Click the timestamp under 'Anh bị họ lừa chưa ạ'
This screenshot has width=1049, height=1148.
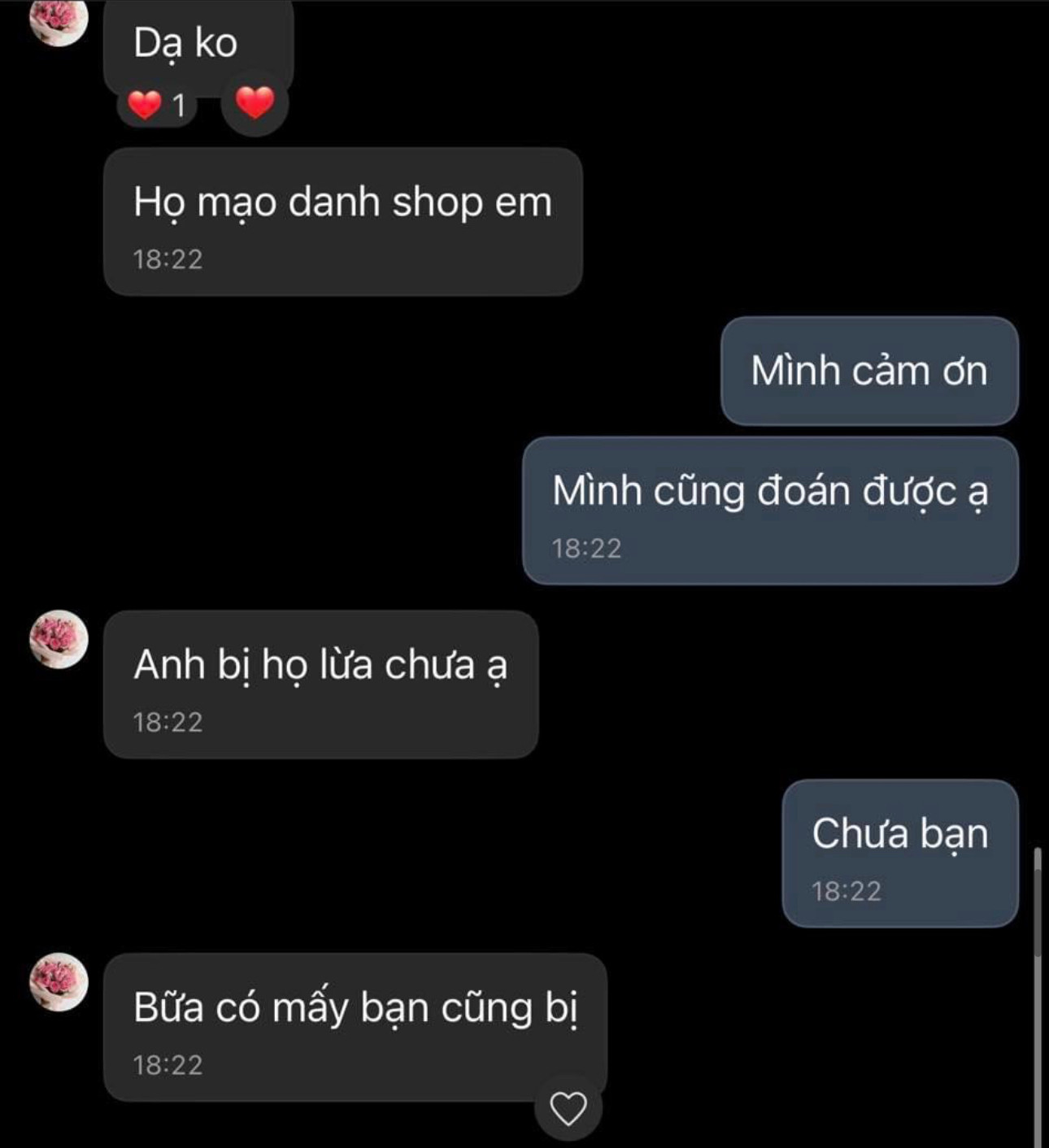[169, 720]
